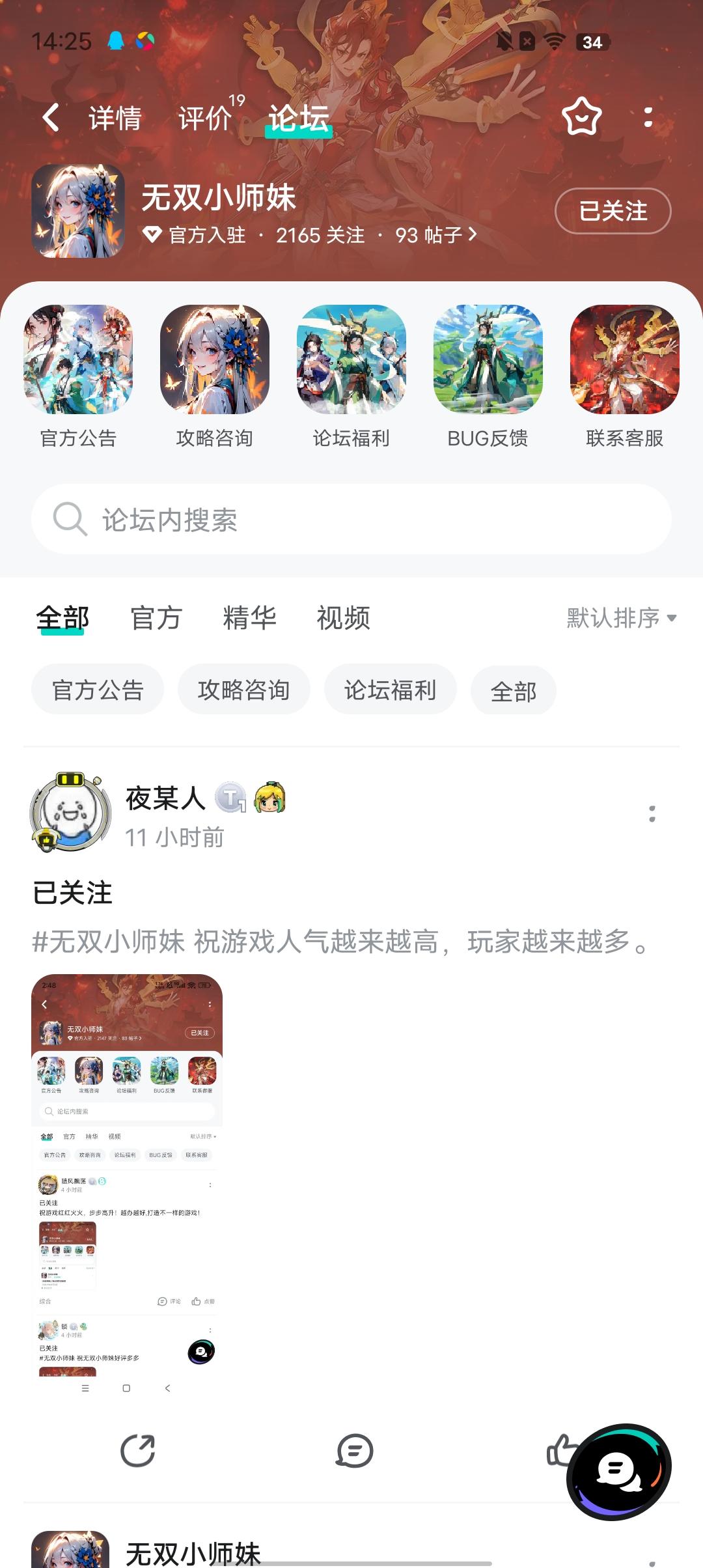The height and width of the screenshot is (1568, 703).
Task: Tap the 论坛内搜索 search field
Action: pos(351,519)
